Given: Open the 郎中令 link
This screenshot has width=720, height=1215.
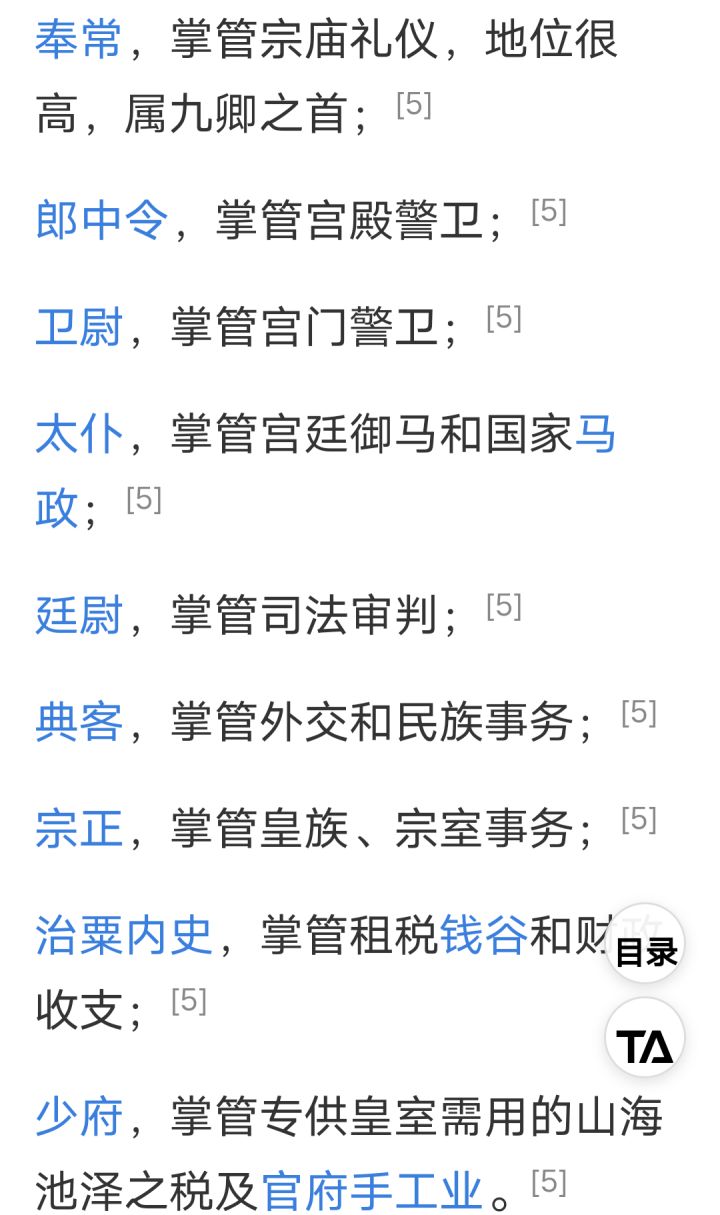Looking at the screenshot, I should (x=102, y=220).
